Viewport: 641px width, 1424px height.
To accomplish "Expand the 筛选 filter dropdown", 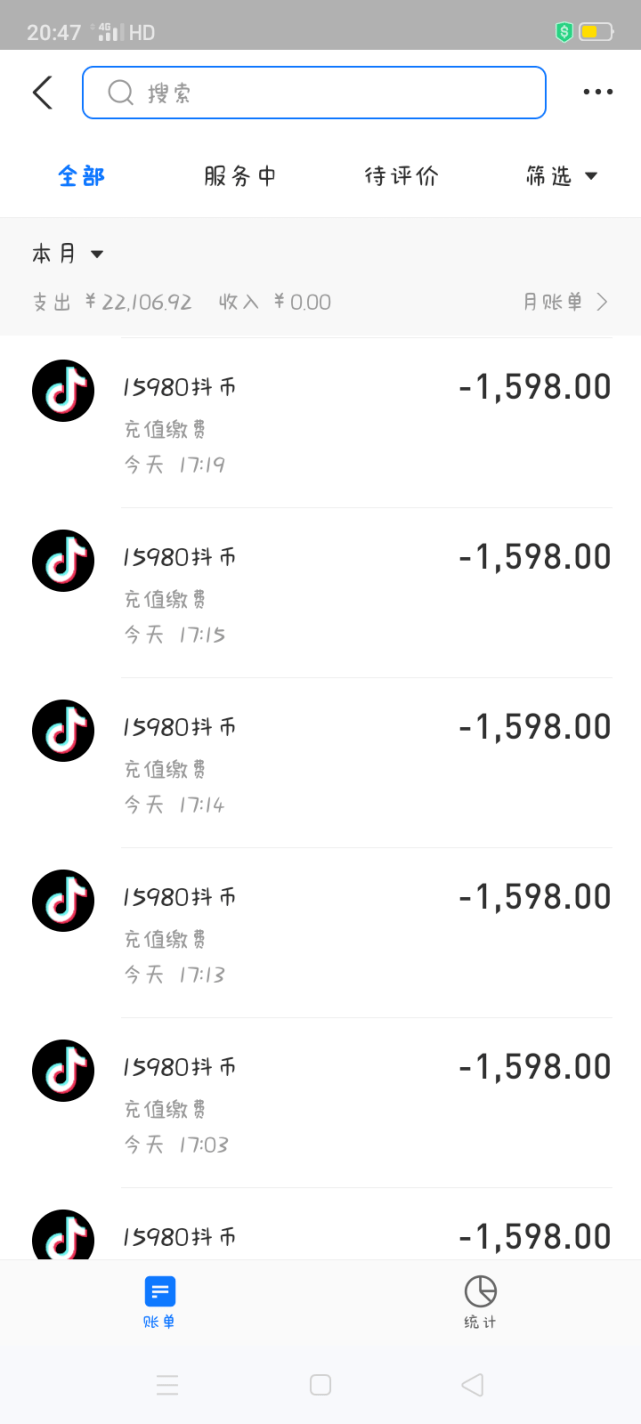I will pyautogui.click(x=561, y=176).
